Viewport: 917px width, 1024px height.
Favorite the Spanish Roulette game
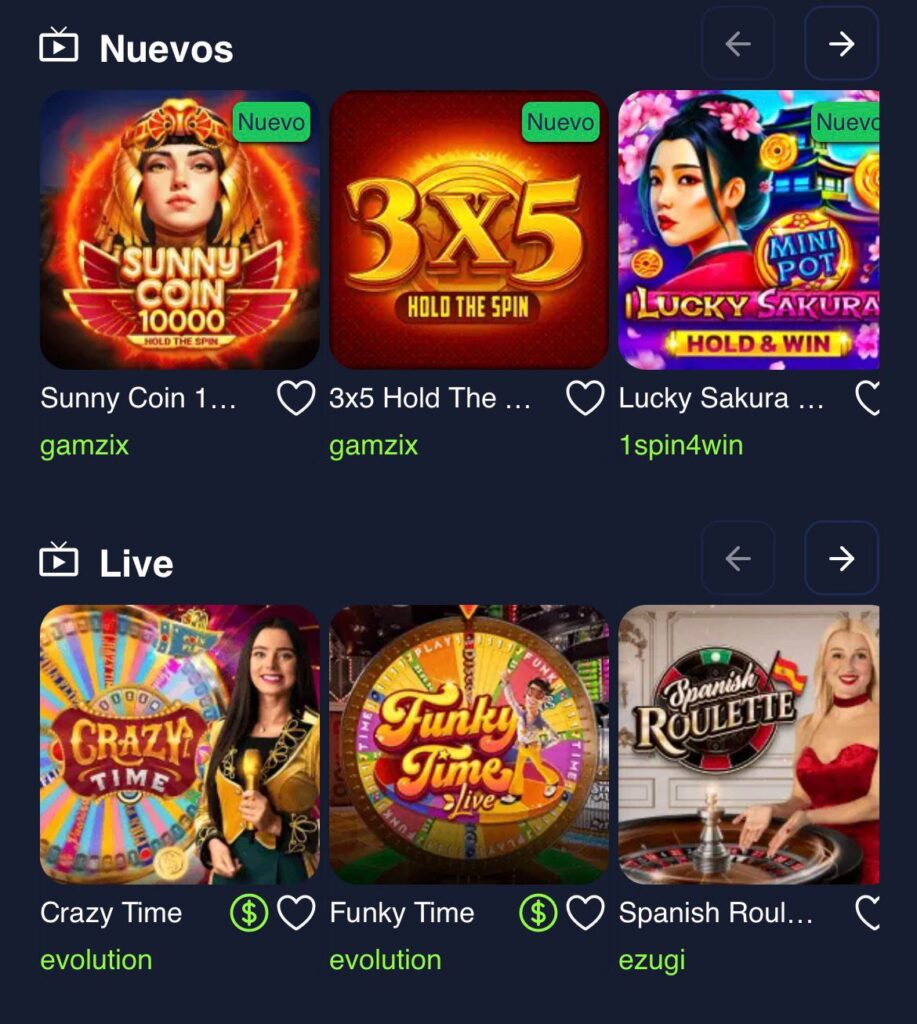click(869, 913)
